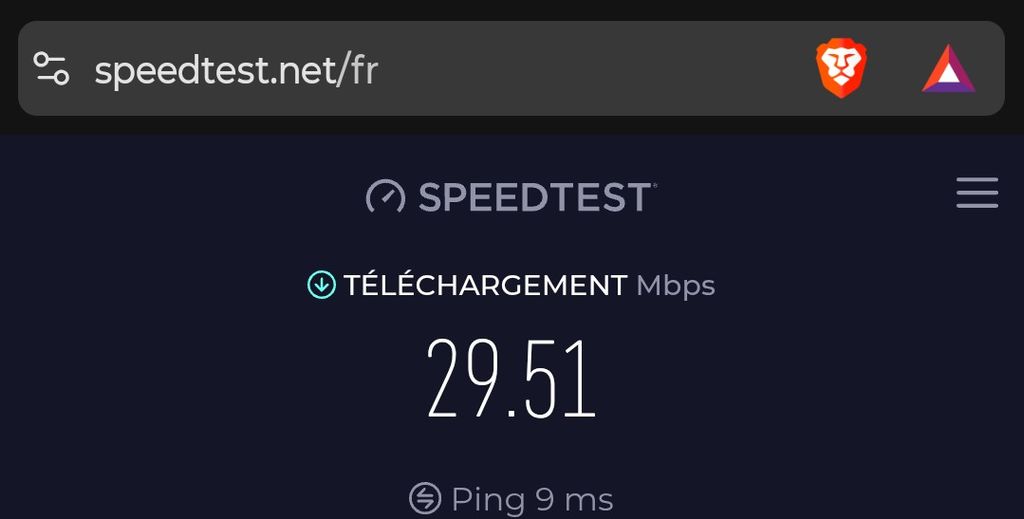Image resolution: width=1024 pixels, height=519 pixels.
Task: Open Brave Shields lion icon
Action: (841, 69)
